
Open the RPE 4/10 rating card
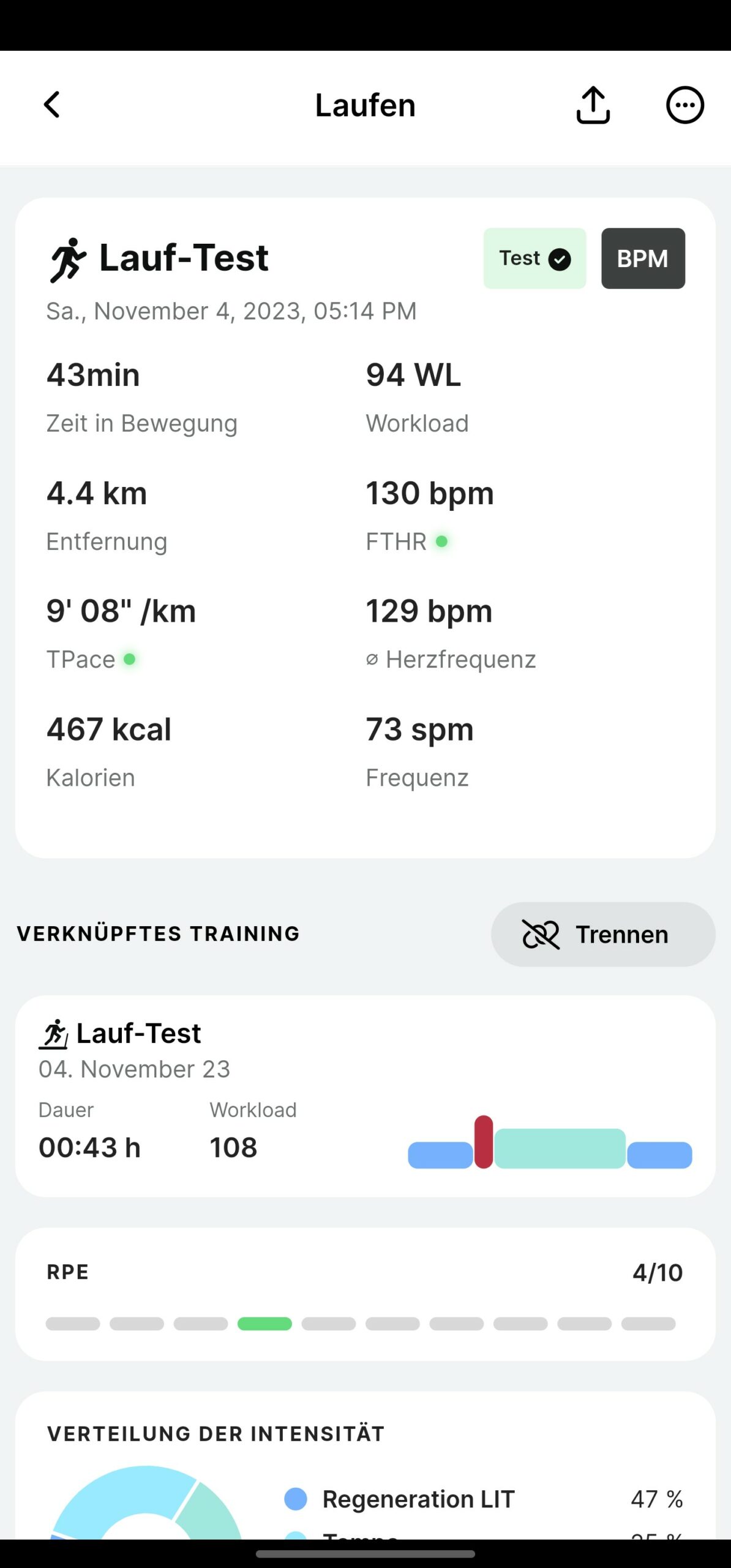[365, 1294]
